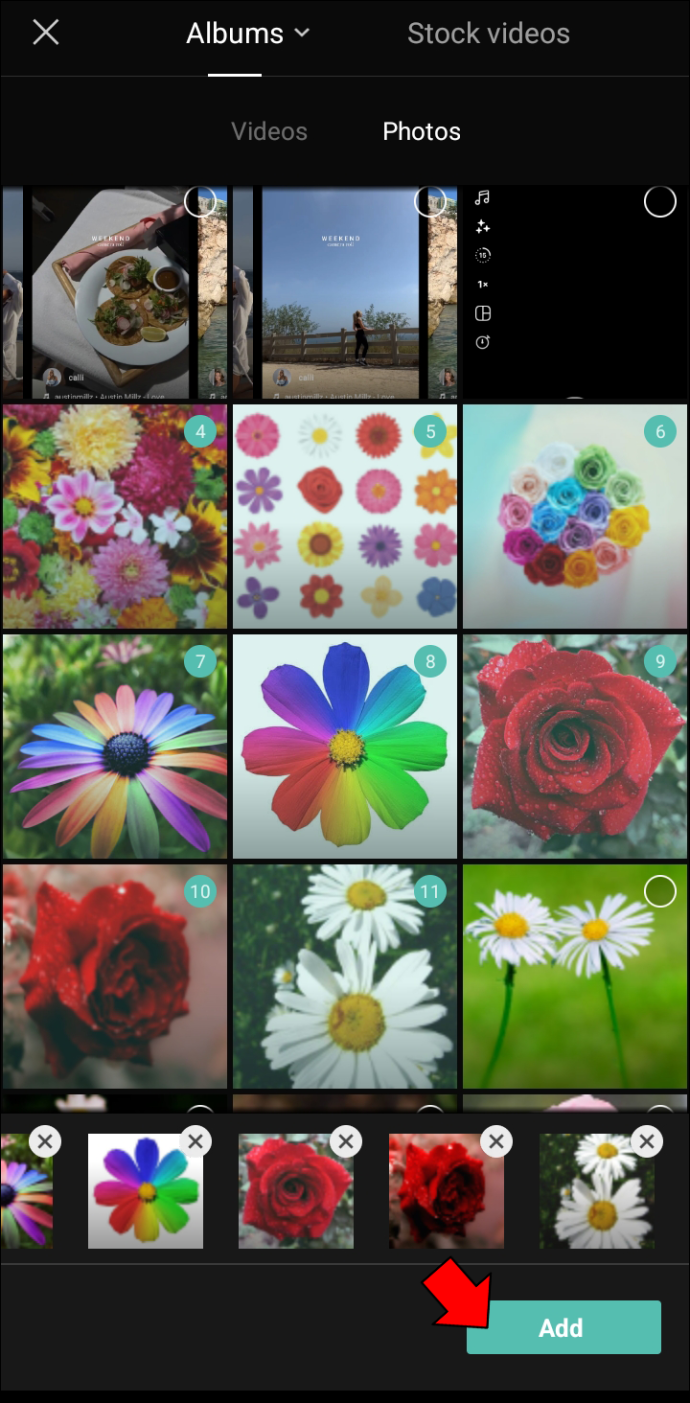Select the black screenshot with tool icons
The width and height of the screenshot is (690, 1403).
point(660,202)
